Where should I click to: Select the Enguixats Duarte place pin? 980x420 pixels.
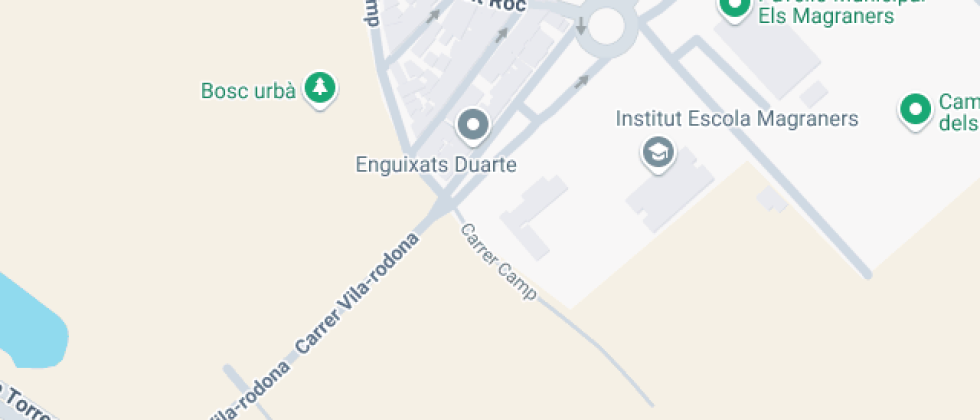473,126
